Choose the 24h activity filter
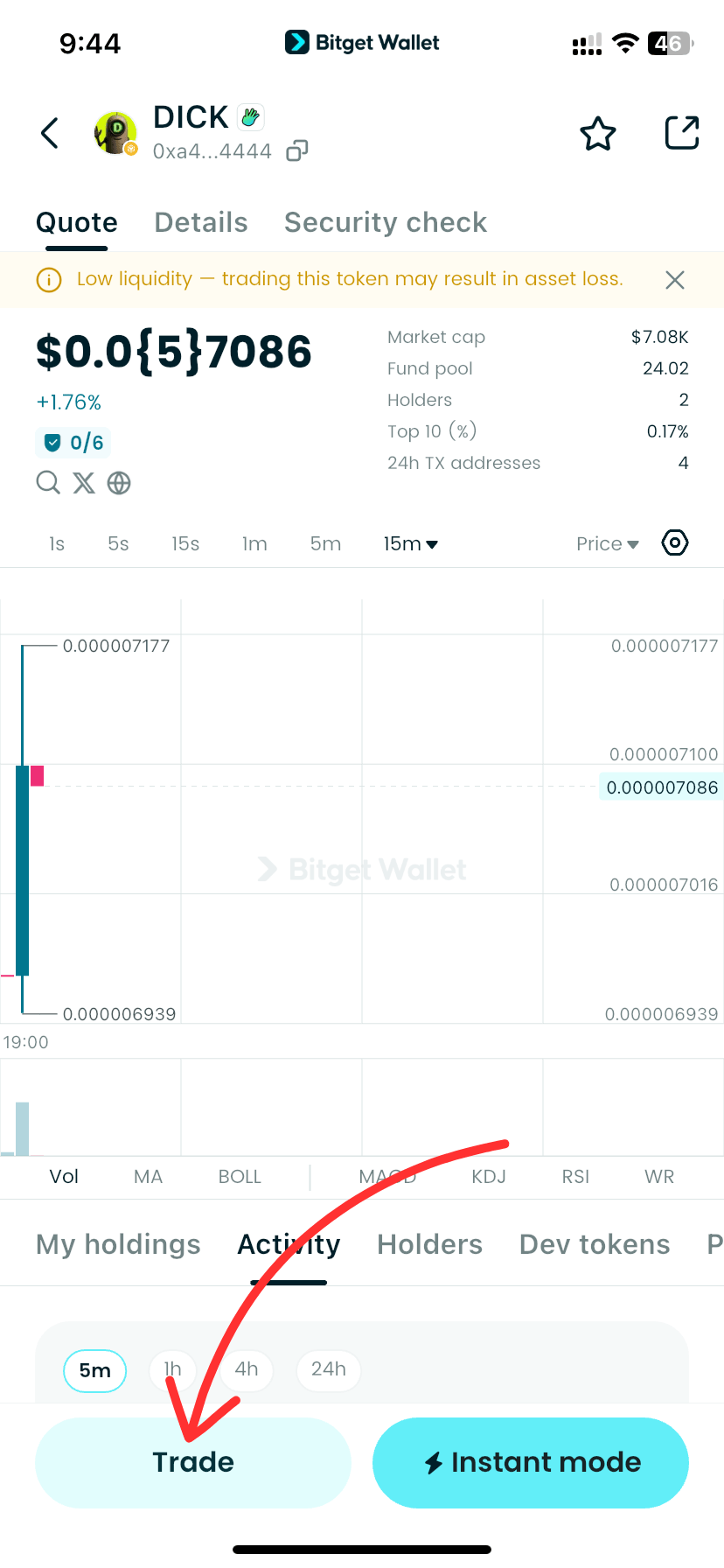724x1568 pixels. click(329, 1369)
